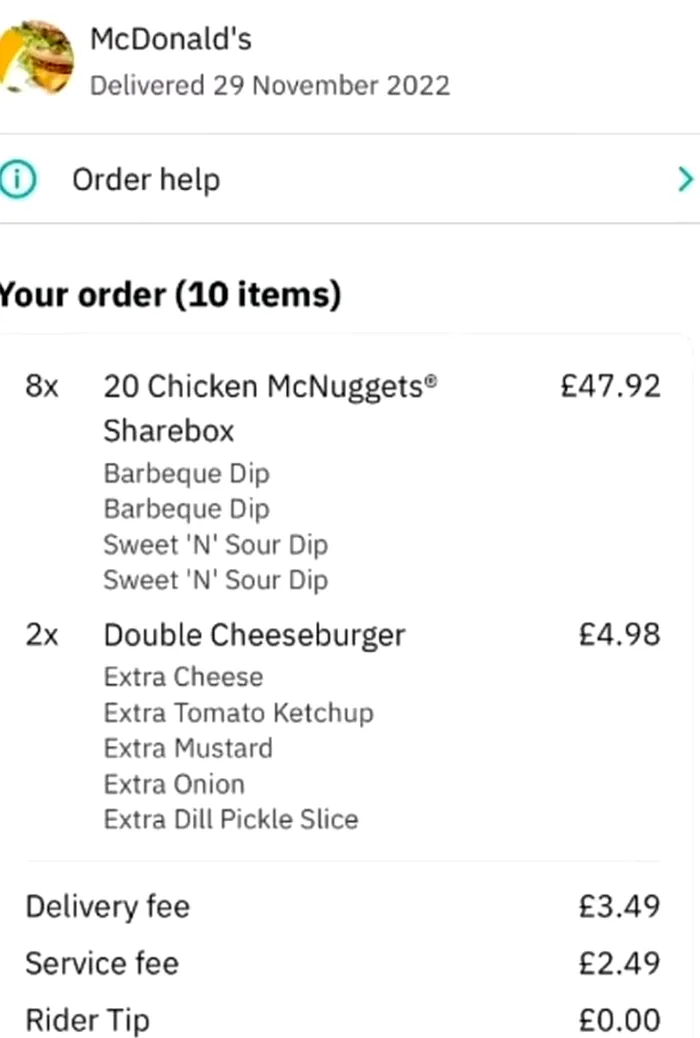
Task: Open the Order help row
Action: coord(348,180)
